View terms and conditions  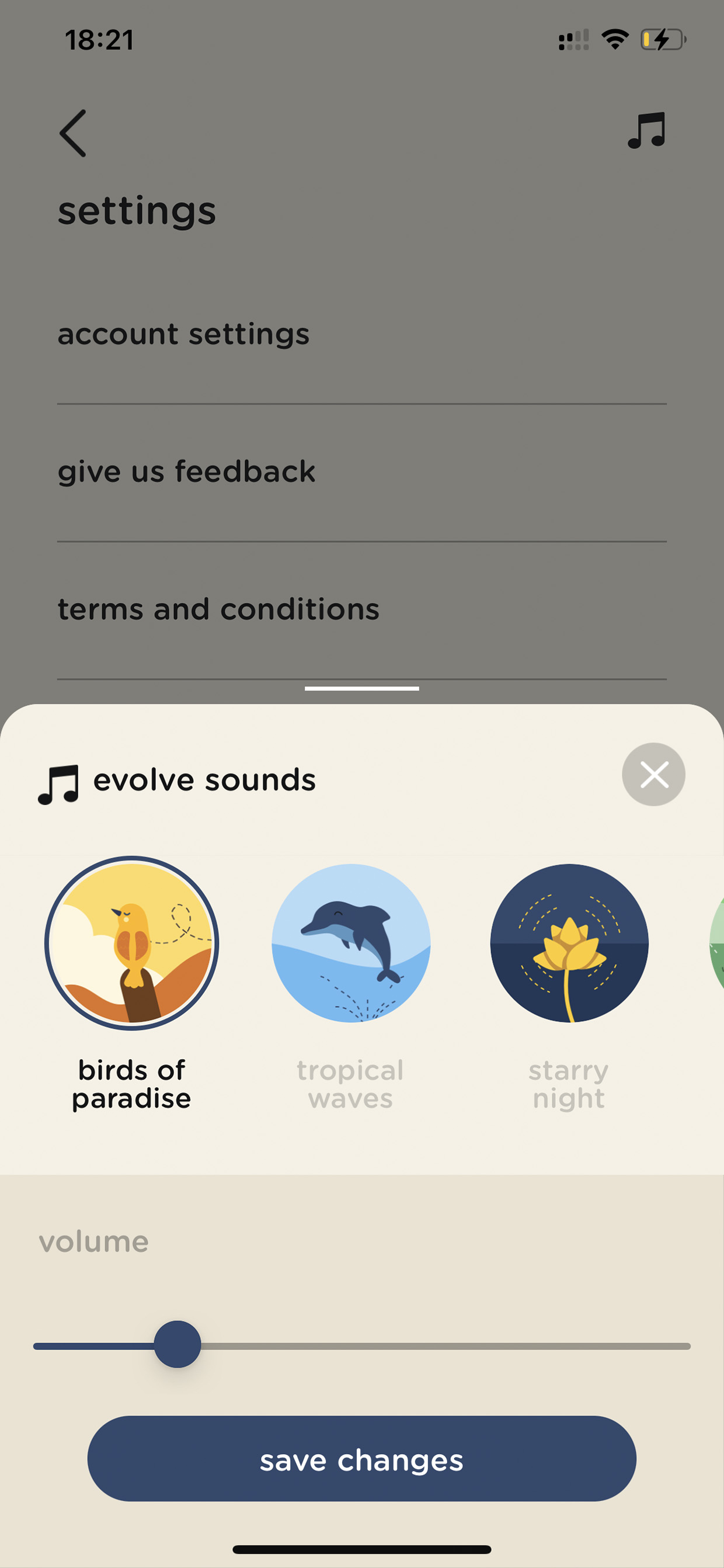(362, 610)
